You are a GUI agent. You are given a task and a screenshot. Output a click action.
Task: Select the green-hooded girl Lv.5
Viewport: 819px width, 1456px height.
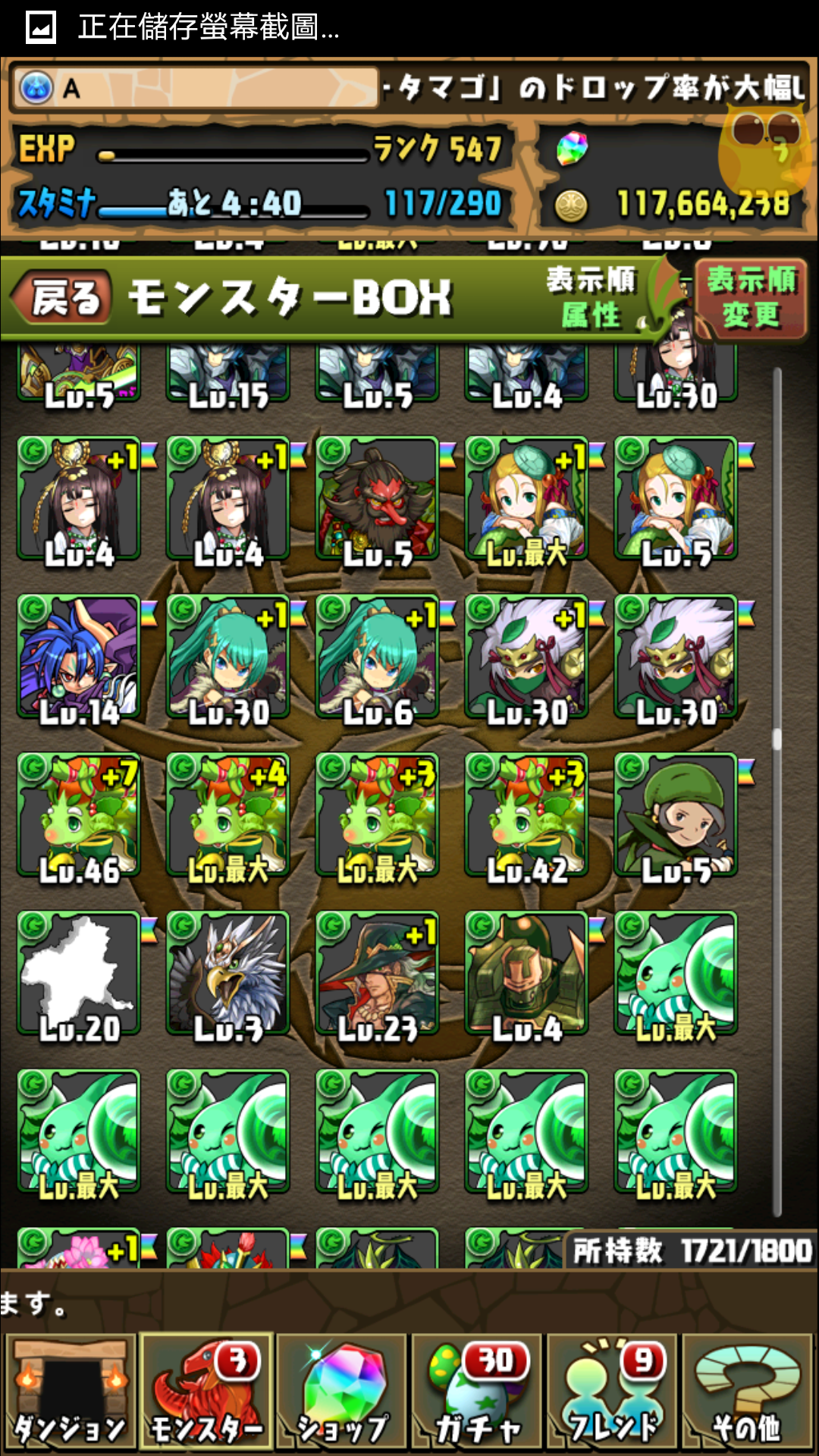pyautogui.click(x=675, y=816)
